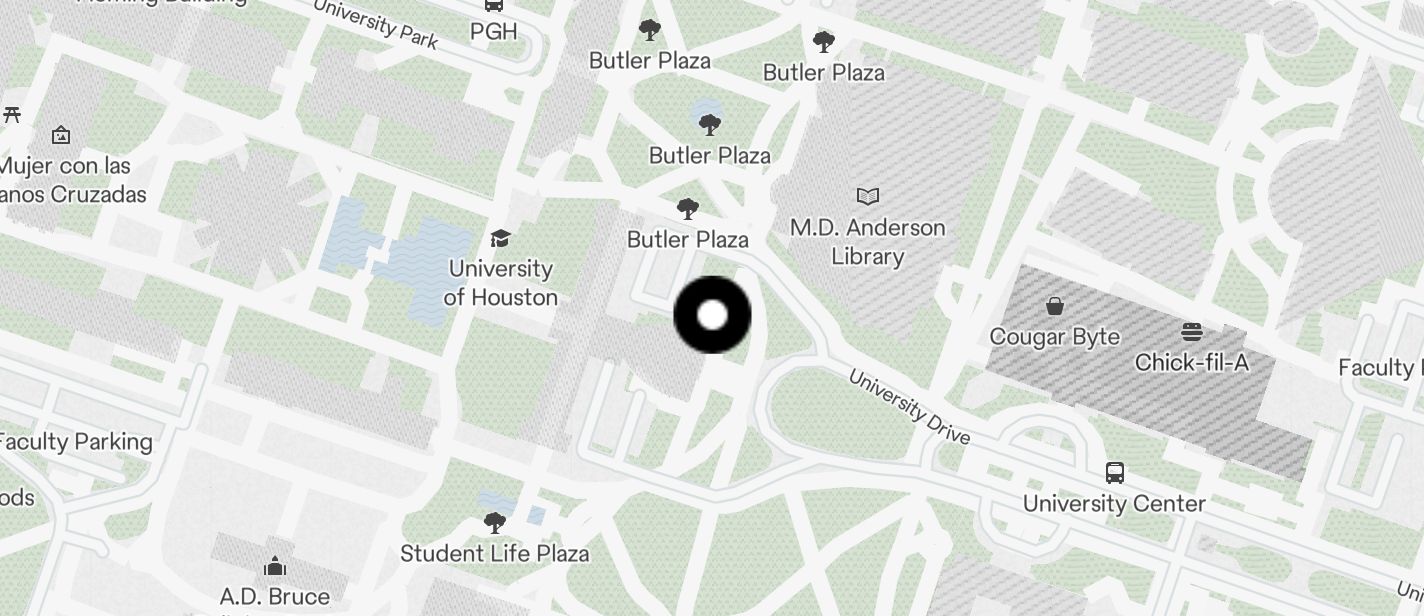Open the Student Life Plaza marker
1424x616 pixels.
(494, 523)
